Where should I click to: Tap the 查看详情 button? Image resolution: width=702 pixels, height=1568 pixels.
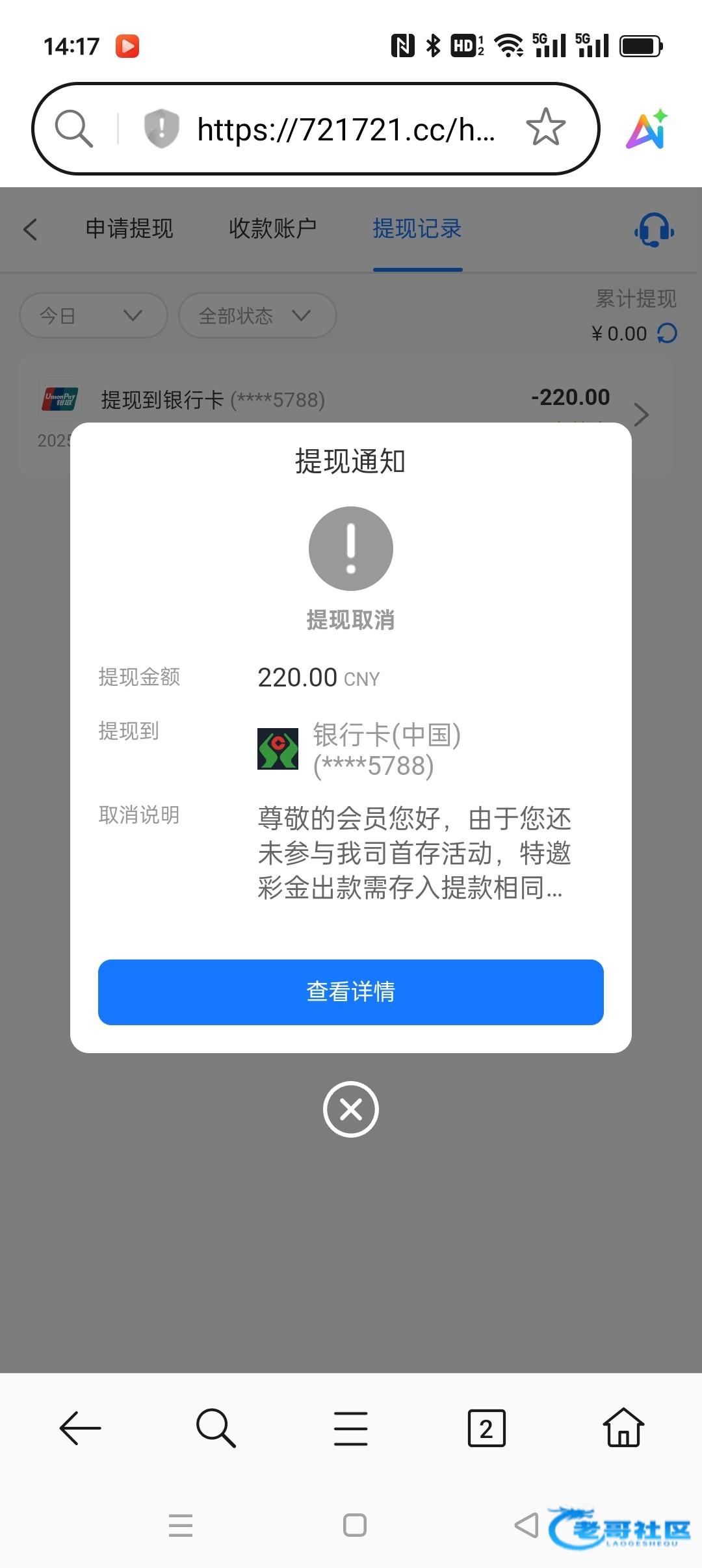pyautogui.click(x=350, y=991)
